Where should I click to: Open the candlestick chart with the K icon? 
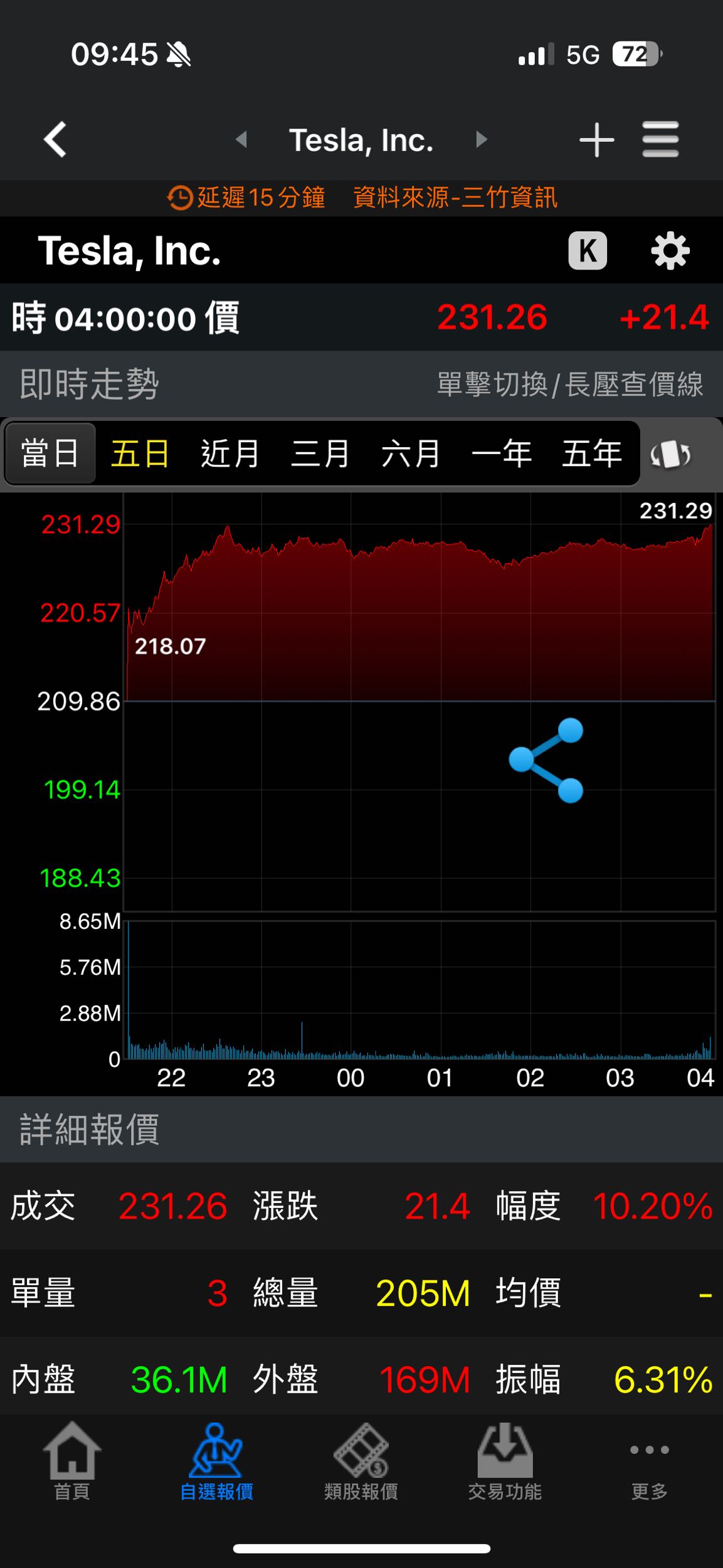[587, 250]
